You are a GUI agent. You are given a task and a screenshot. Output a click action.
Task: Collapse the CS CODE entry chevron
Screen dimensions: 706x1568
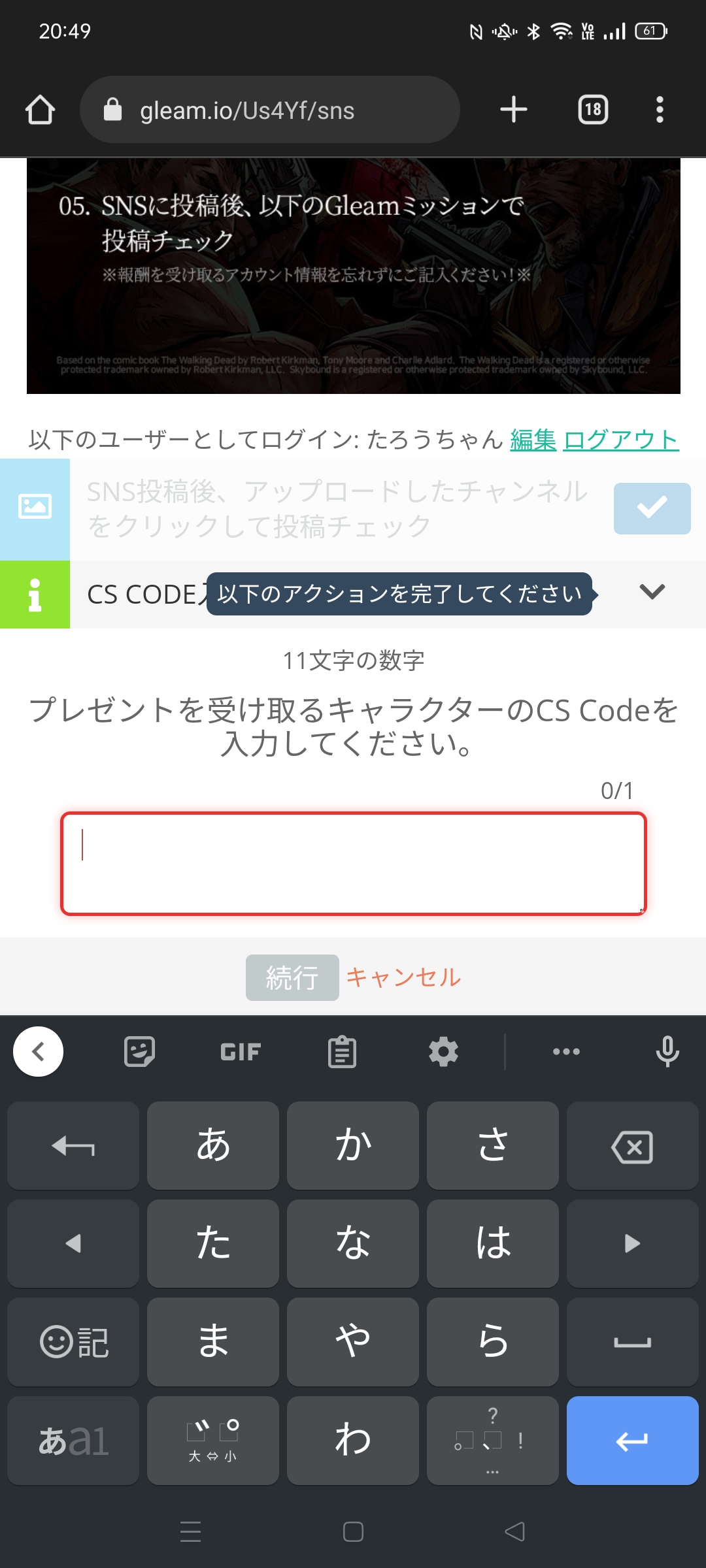(x=652, y=593)
